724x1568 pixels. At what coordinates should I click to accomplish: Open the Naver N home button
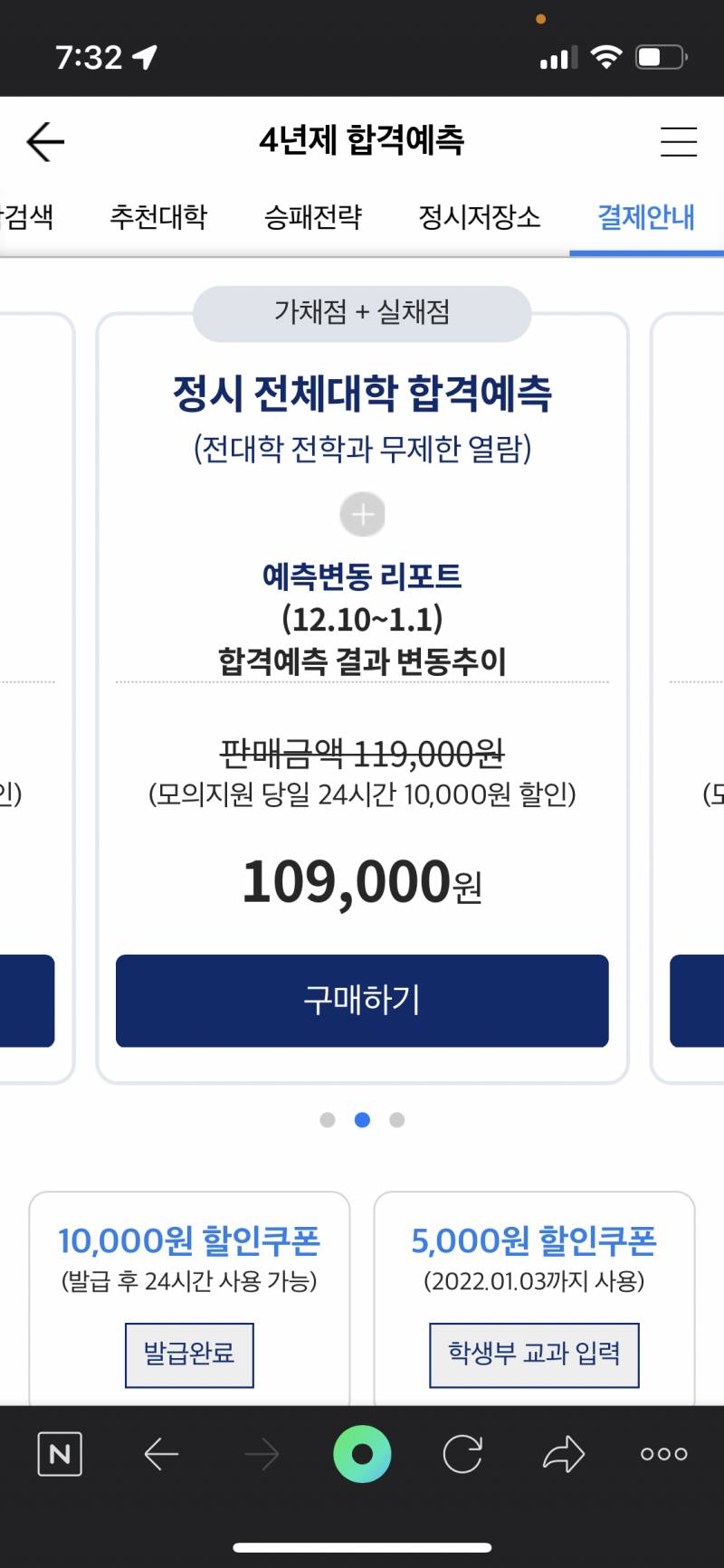(x=60, y=1454)
